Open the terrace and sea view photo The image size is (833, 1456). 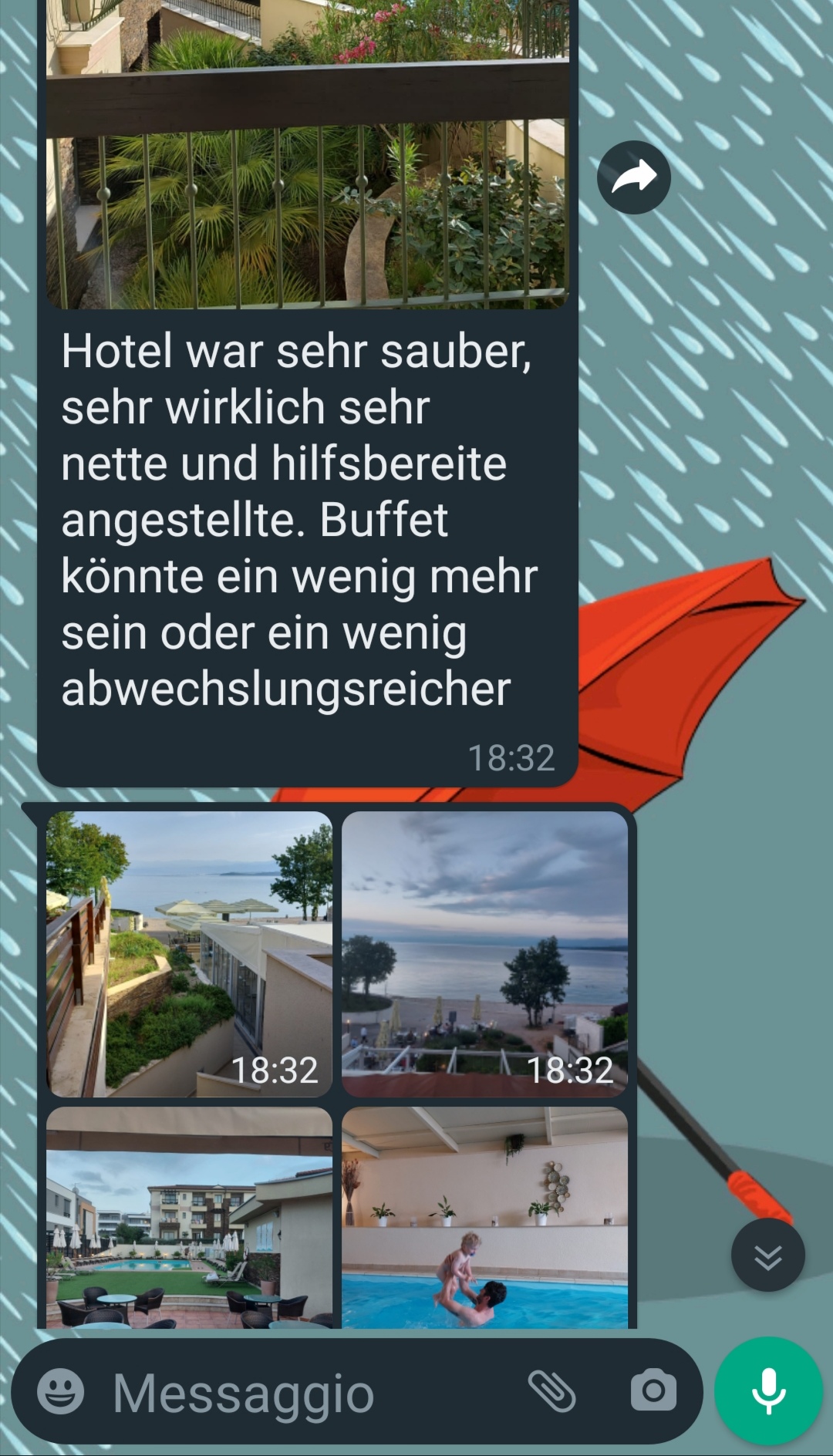pyautogui.click(x=190, y=954)
